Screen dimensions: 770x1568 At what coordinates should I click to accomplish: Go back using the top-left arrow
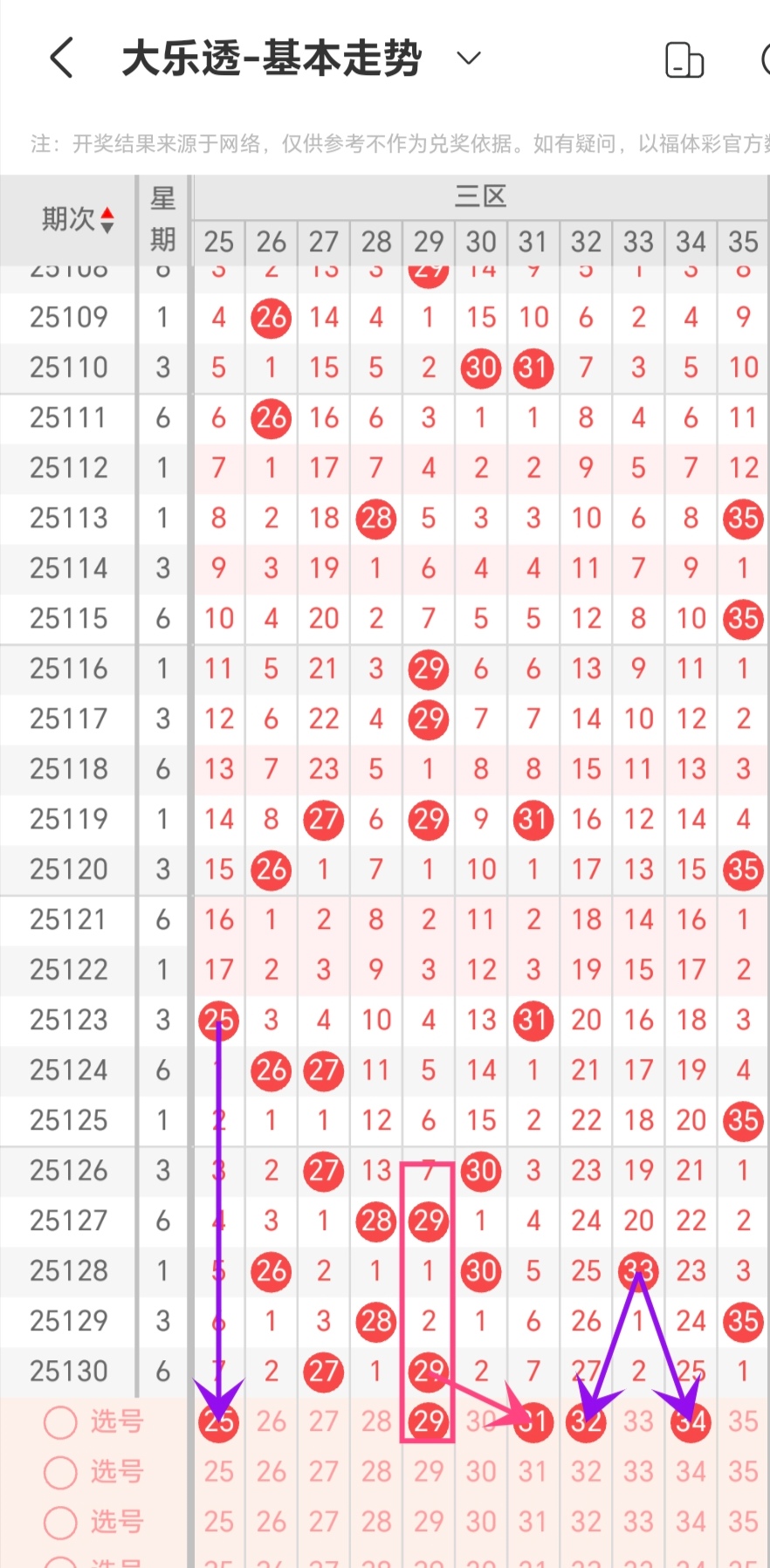(61, 58)
